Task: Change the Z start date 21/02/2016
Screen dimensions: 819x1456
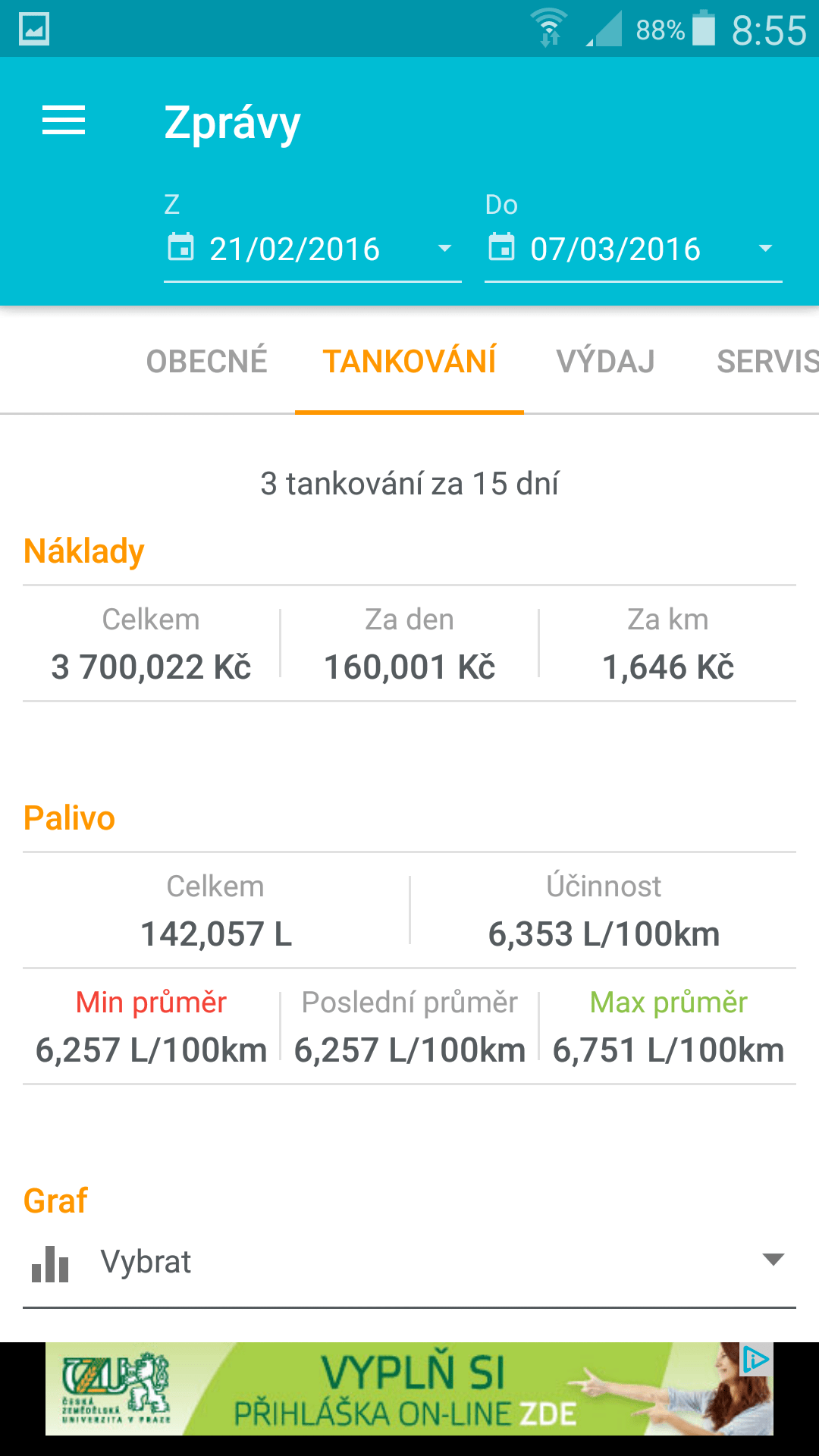Action: (x=312, y=249)
